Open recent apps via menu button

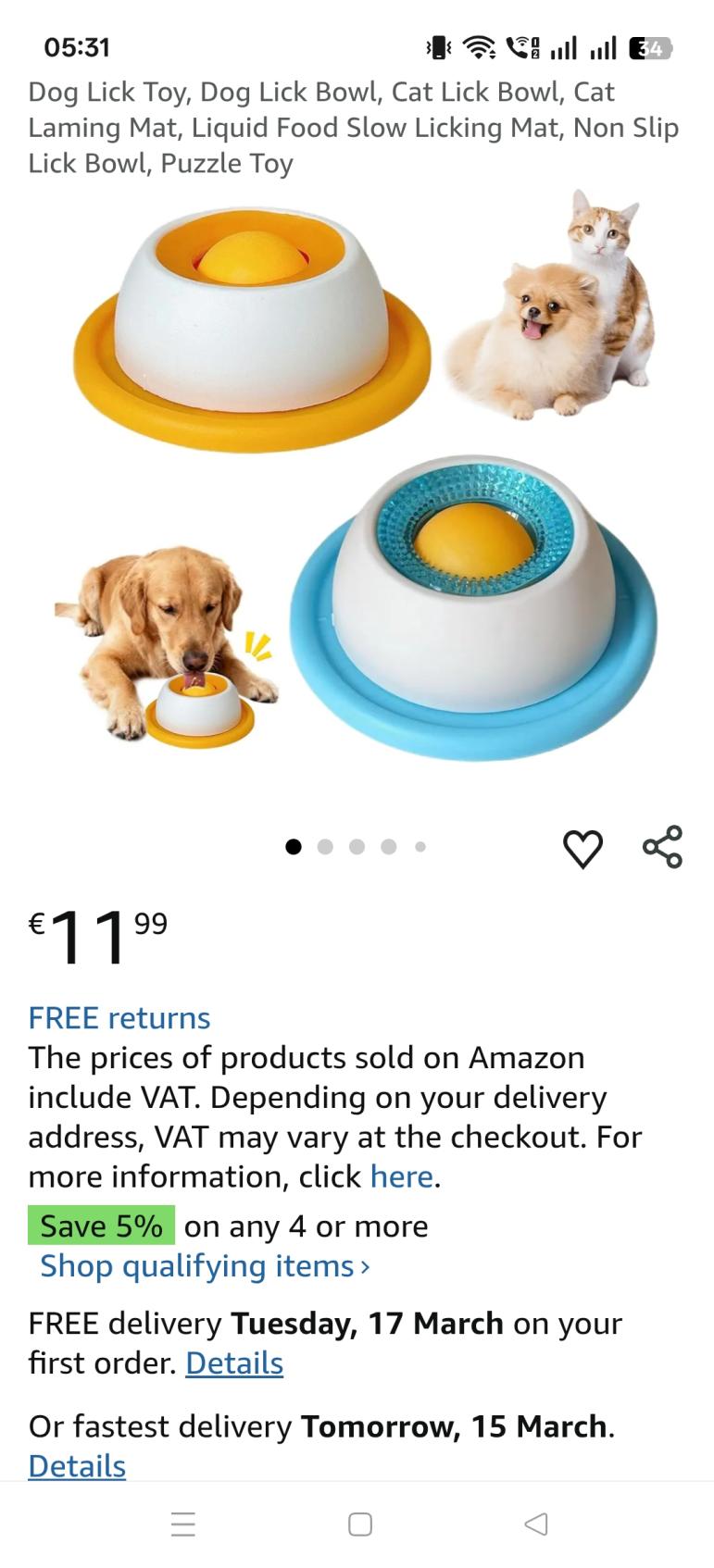(183, 1524)
